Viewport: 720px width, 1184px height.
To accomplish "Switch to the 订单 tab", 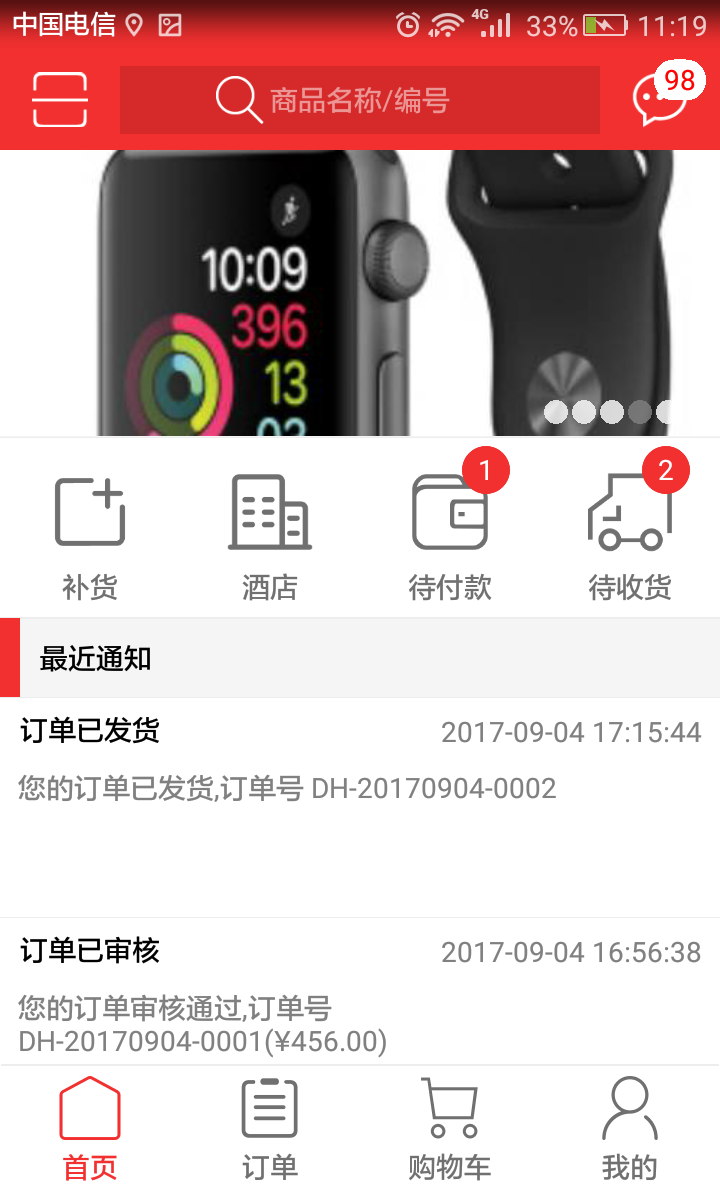I will coord(270,1127).
